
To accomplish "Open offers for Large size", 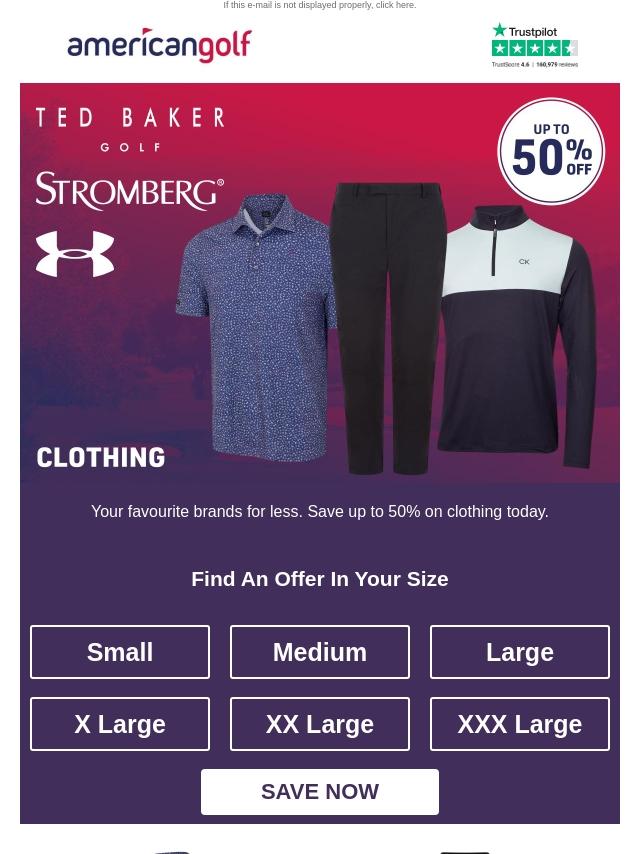I will pyautogui.click(x=520, y=652).
